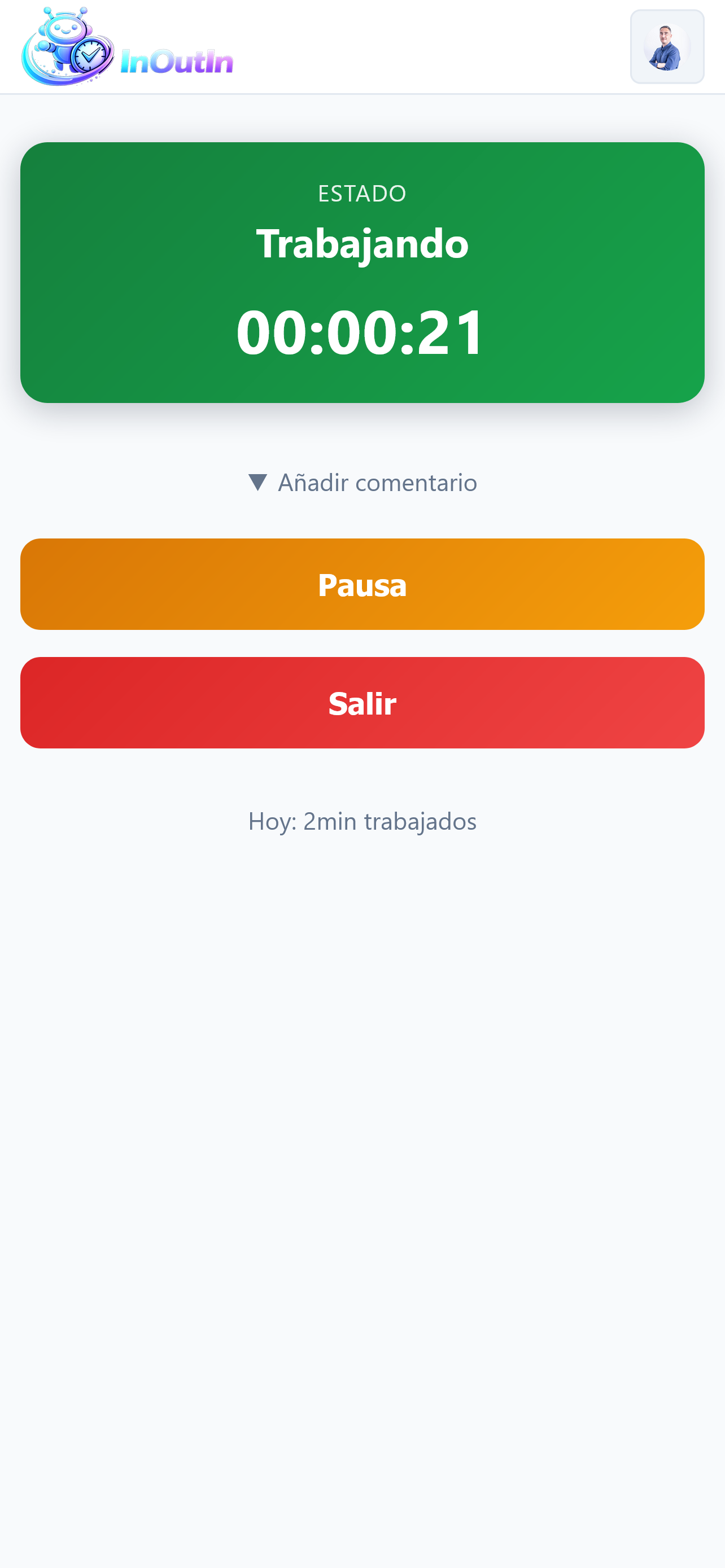Expand the Añadir comentario section
Image resolution: width=725 pixels, height=1568 pixels.
click(362, 482)
